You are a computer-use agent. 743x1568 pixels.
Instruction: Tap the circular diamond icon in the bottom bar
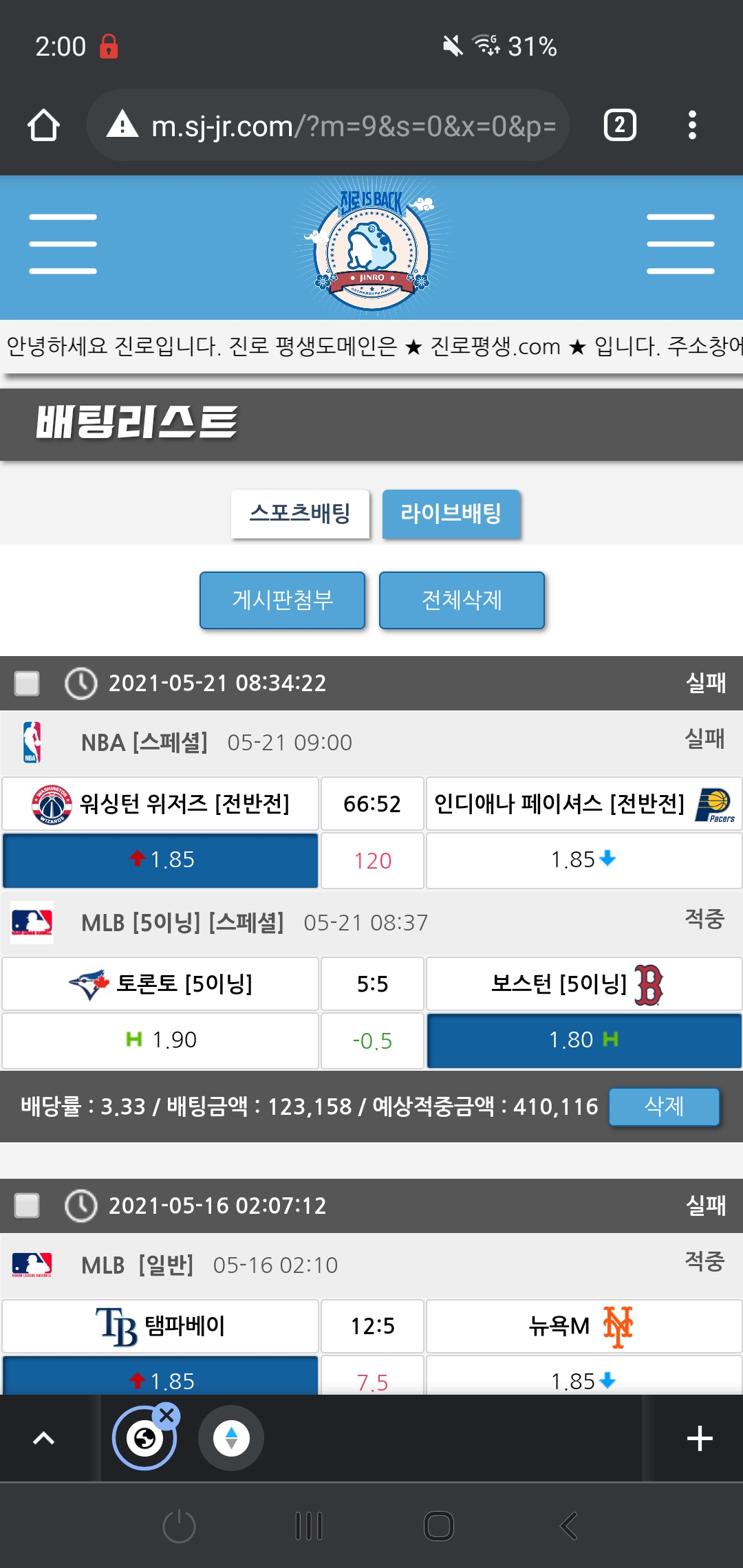(231, 1438)
